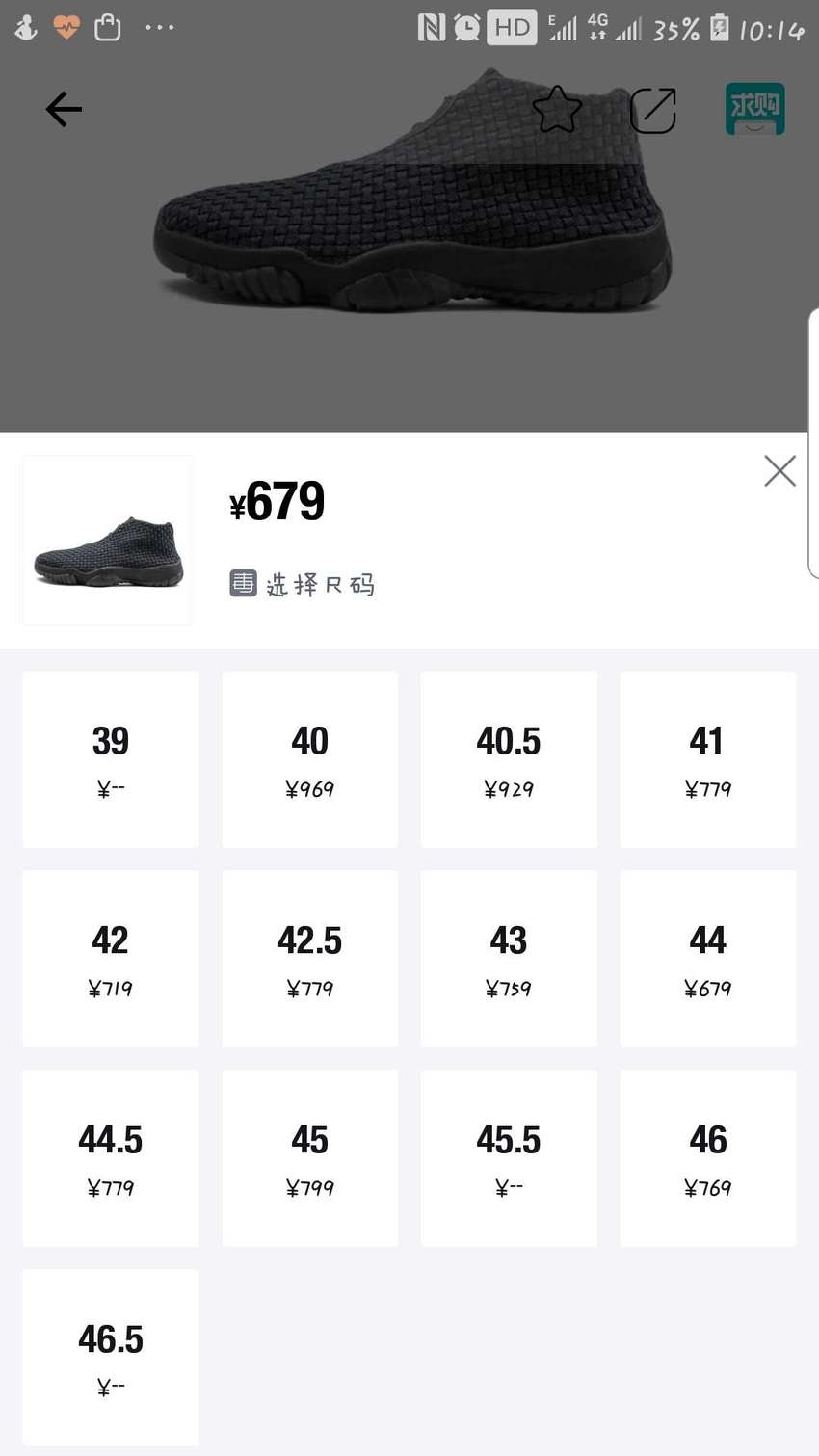
Task: Choose size 44.5
Action: coord(111,1158)
